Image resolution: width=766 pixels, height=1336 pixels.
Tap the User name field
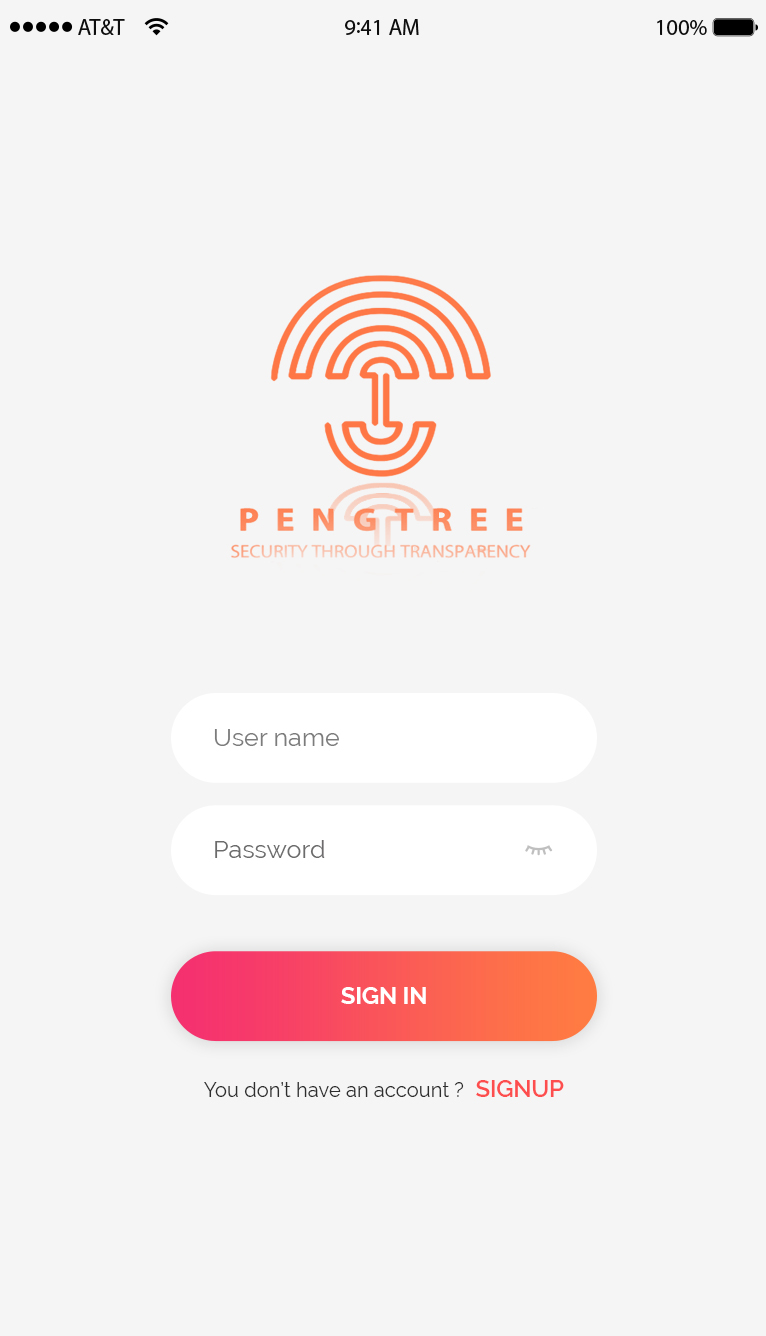point(383,738)
